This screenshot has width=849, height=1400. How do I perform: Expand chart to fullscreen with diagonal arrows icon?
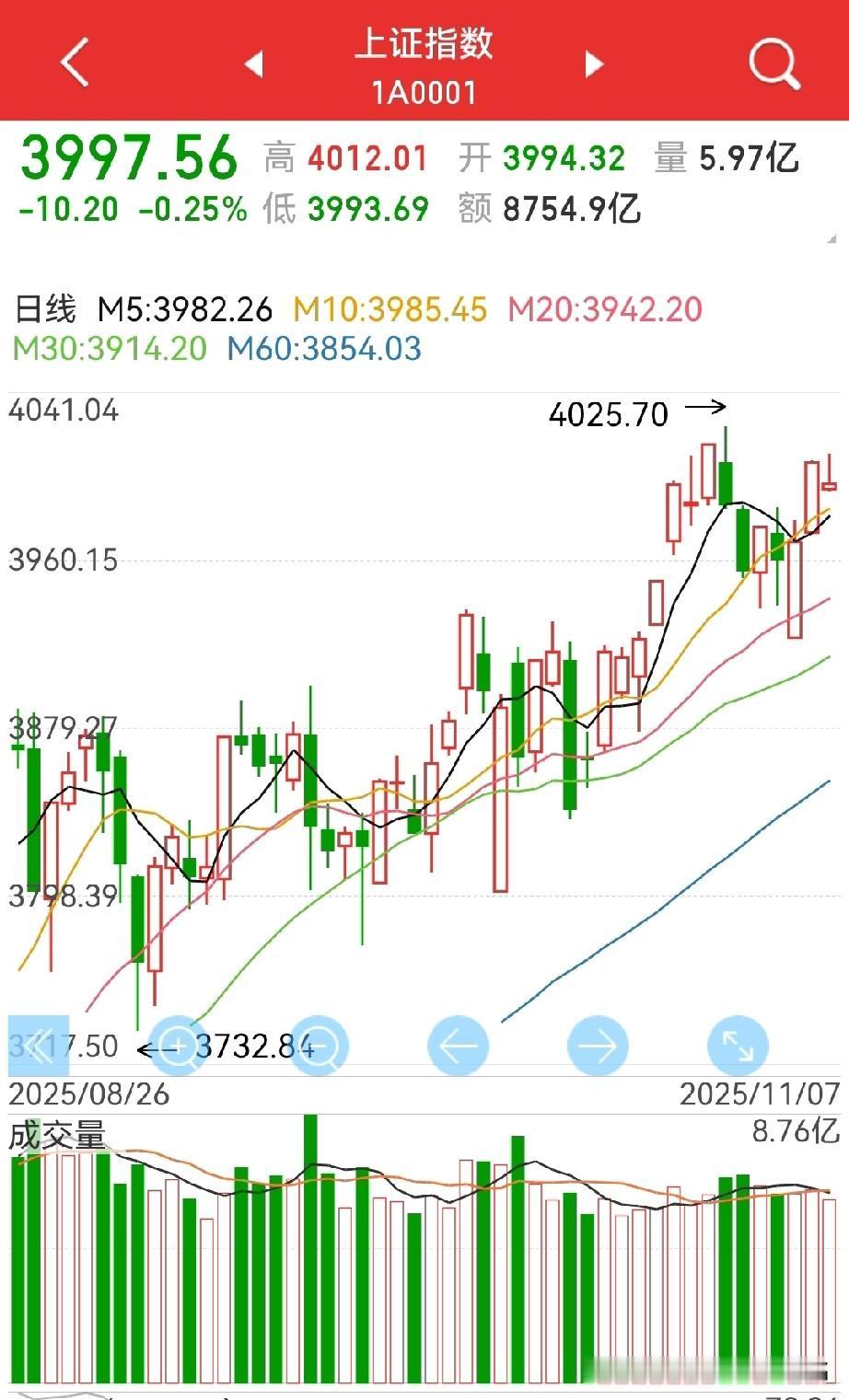(x=737, y=1046)
